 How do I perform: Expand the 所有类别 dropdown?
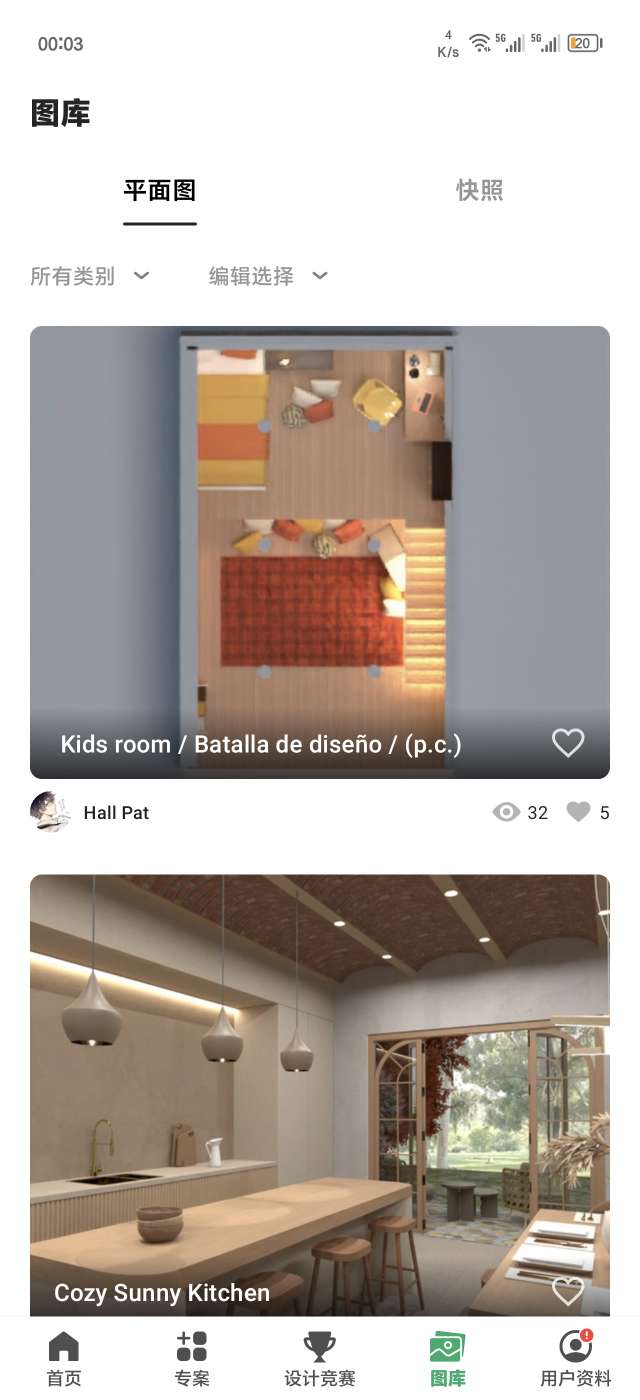(90, 276)
